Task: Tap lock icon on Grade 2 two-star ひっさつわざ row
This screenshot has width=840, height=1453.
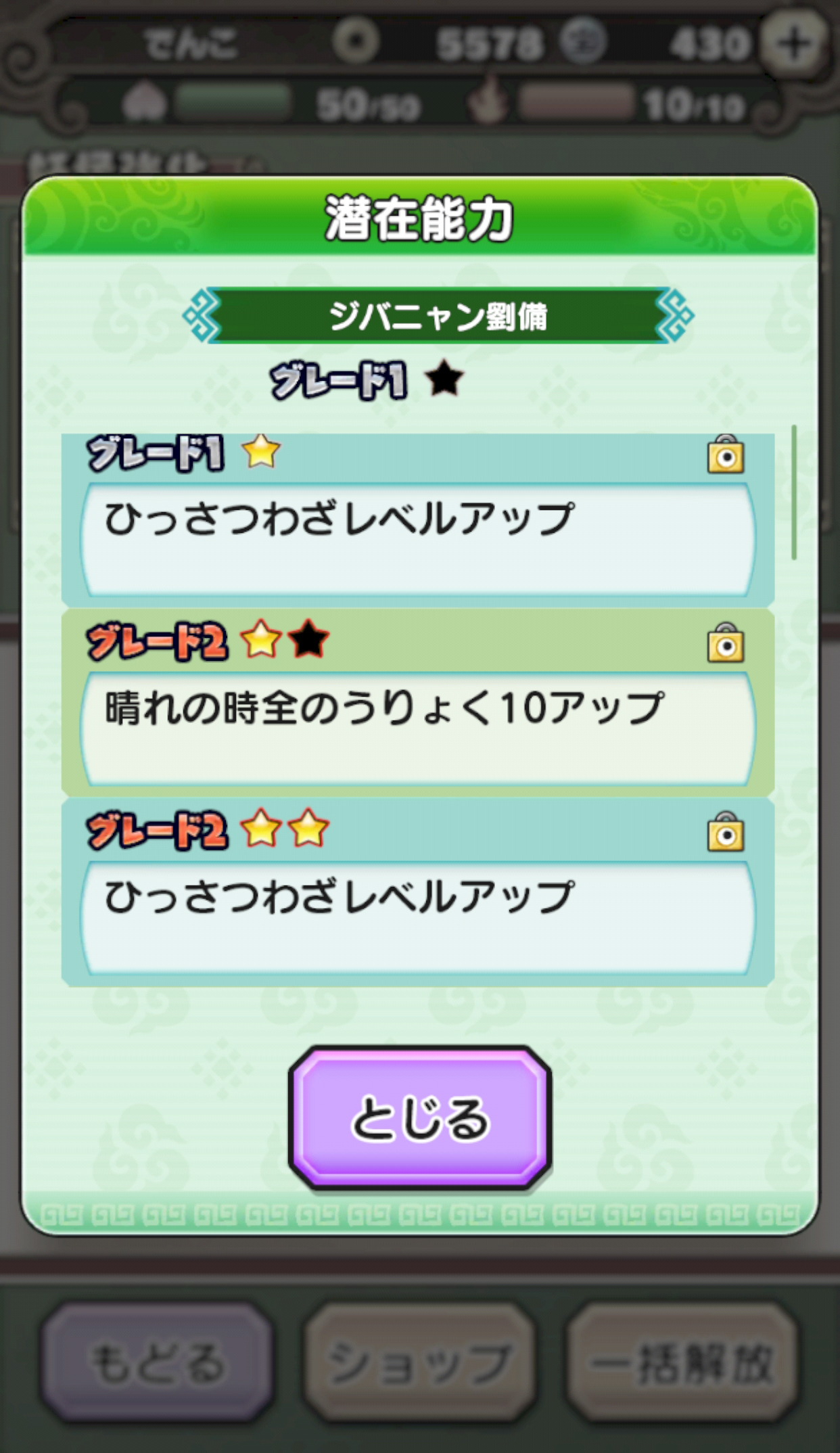Action: point(725,832)
